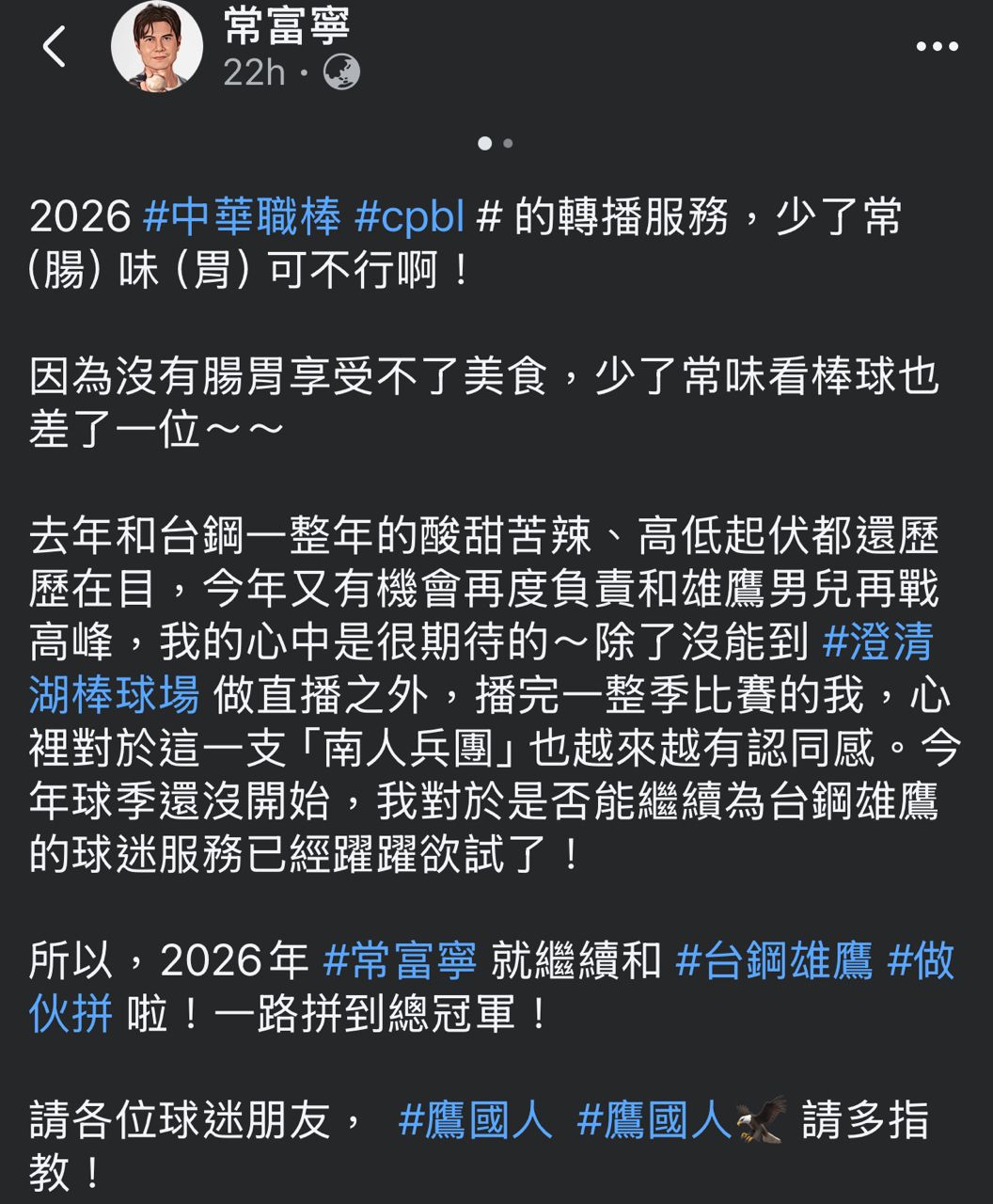Open the #cpbl hashtag
This screenshot has height=1204, width=993.
click(x=409, y=217)
